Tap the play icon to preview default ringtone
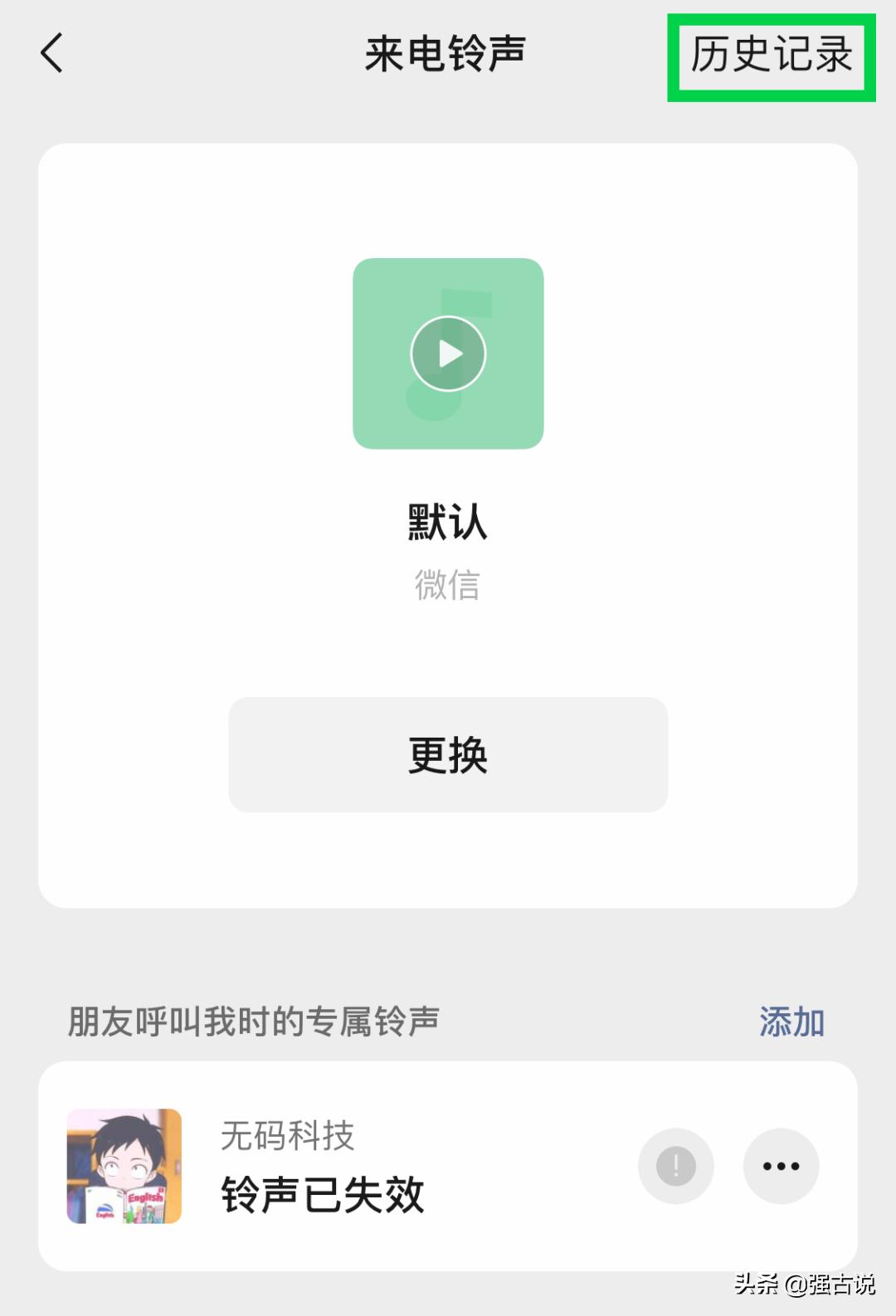The height and width of the screenshot is (1316, 896). coord(447,353)
